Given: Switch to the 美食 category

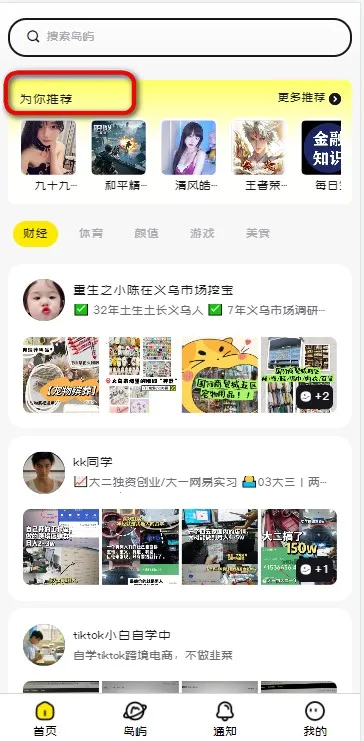Looking at the screenshot, I should 258,233.
